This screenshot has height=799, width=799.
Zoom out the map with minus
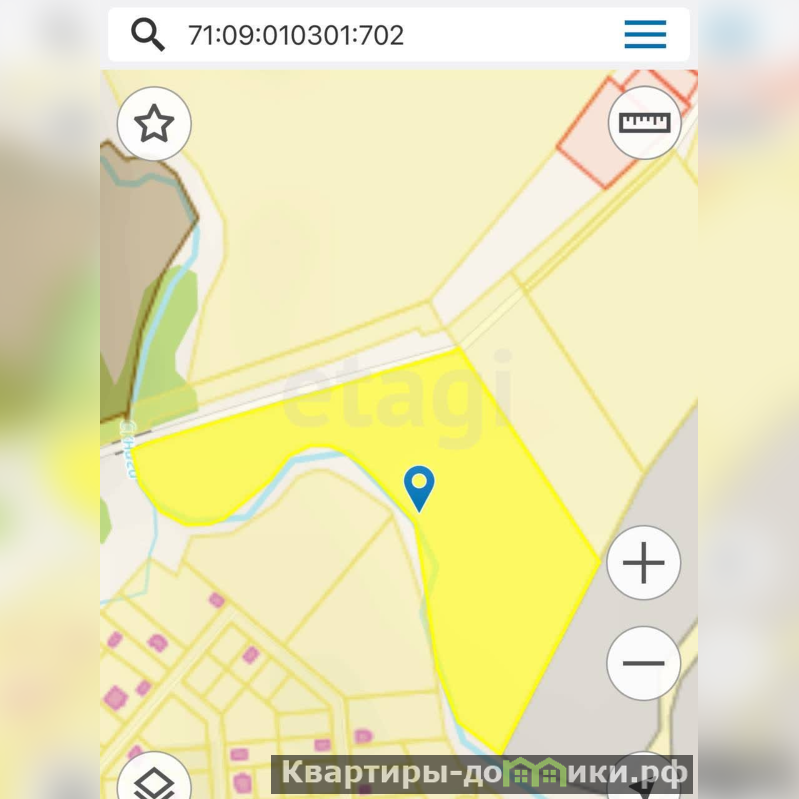click(x=643, y=663)
